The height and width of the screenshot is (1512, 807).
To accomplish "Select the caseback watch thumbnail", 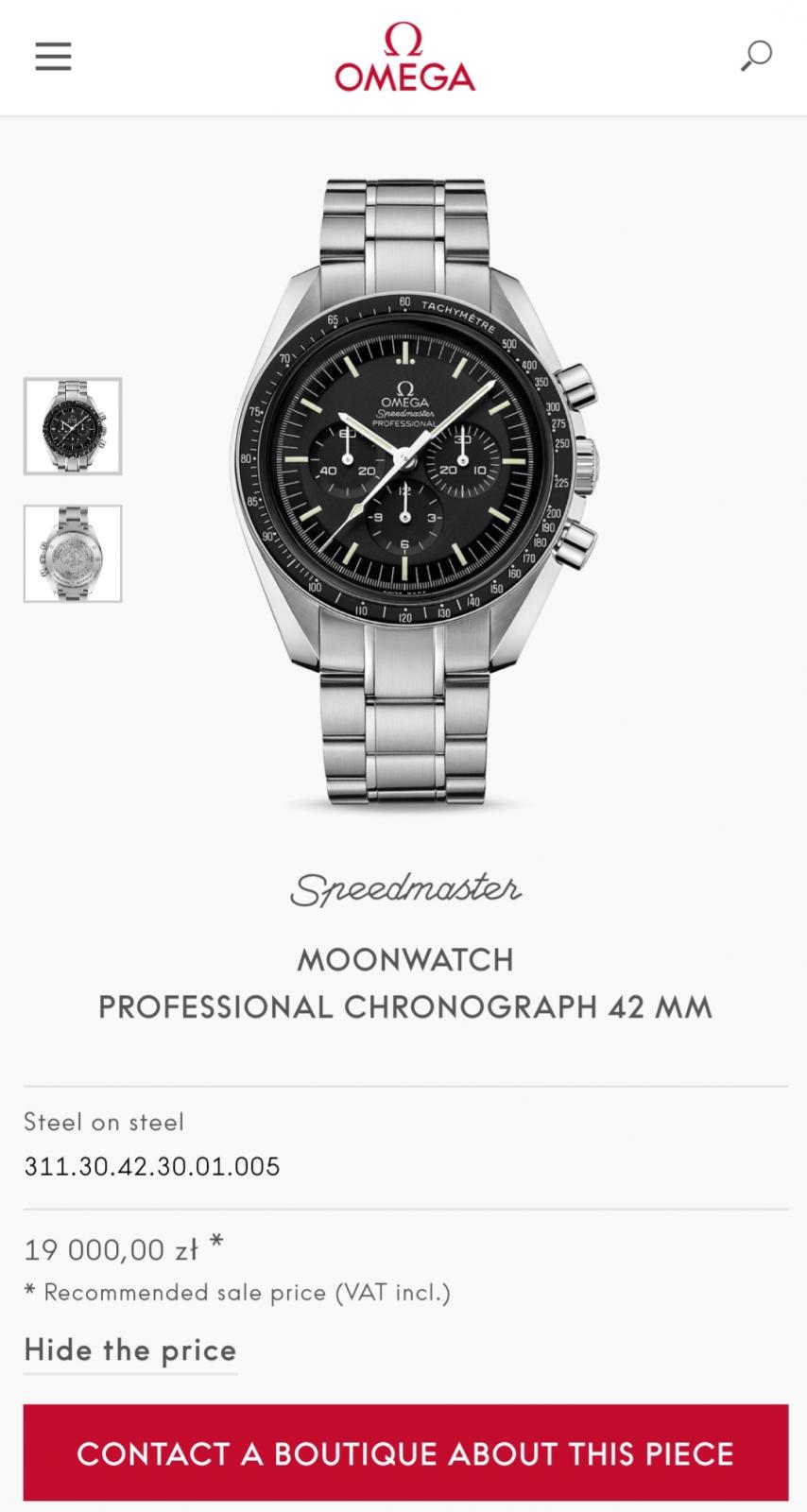I will (73, 554).
